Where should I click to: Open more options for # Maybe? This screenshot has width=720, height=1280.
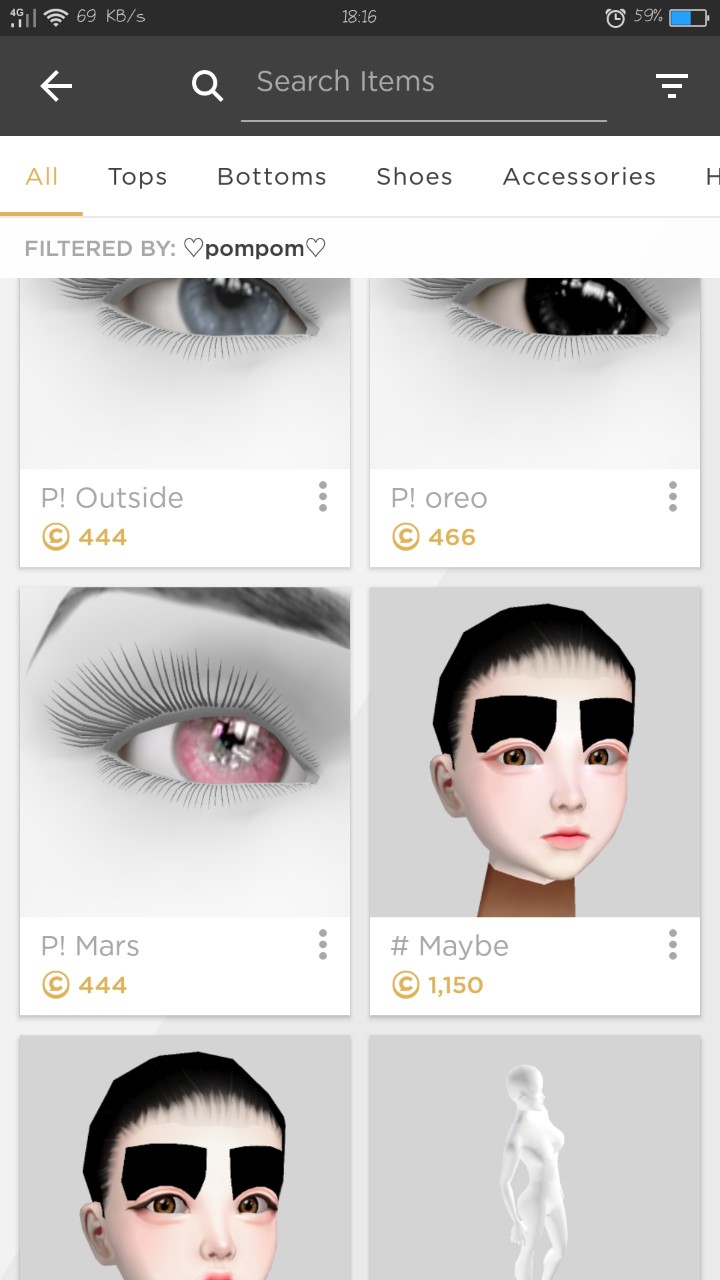pos(673,944)
